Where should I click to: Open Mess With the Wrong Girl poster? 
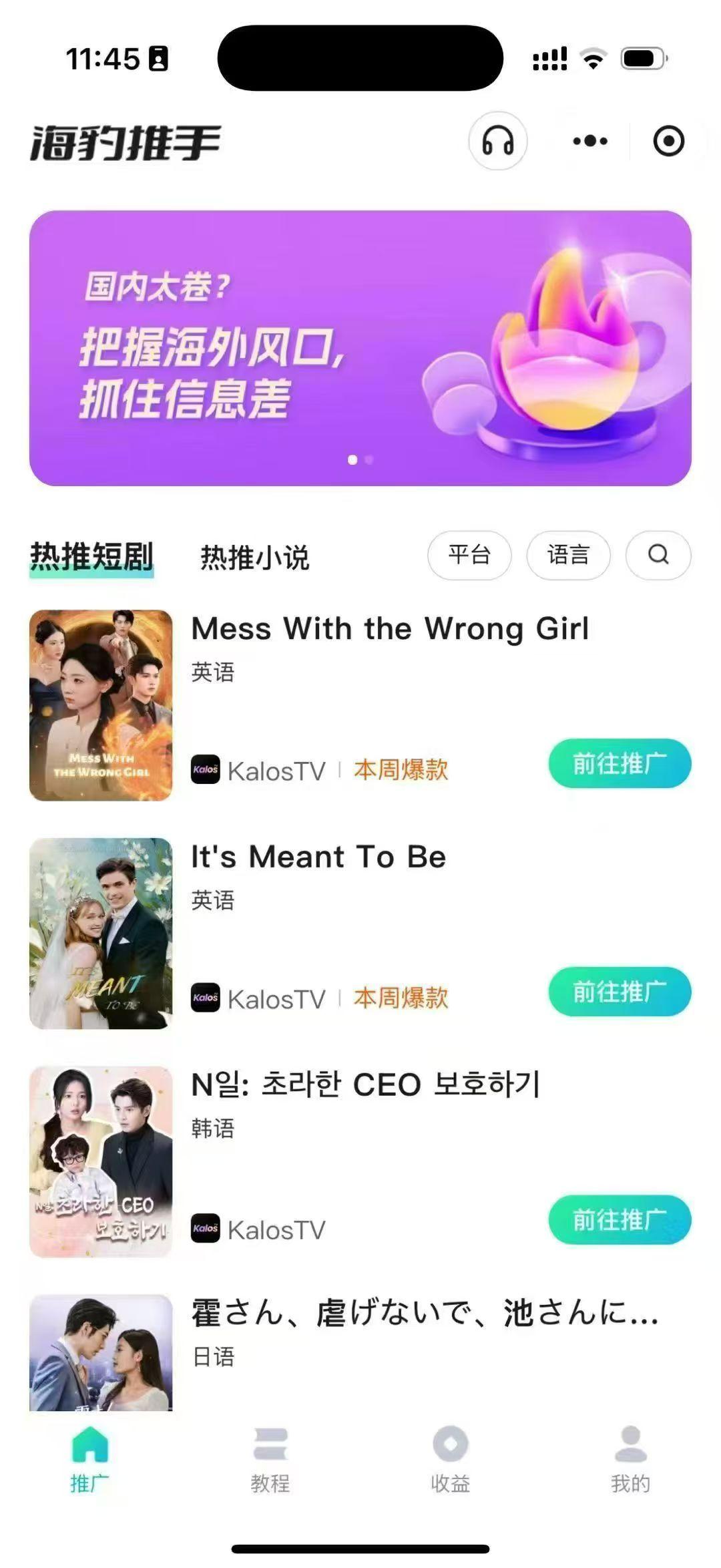click(x=101, y=705)
